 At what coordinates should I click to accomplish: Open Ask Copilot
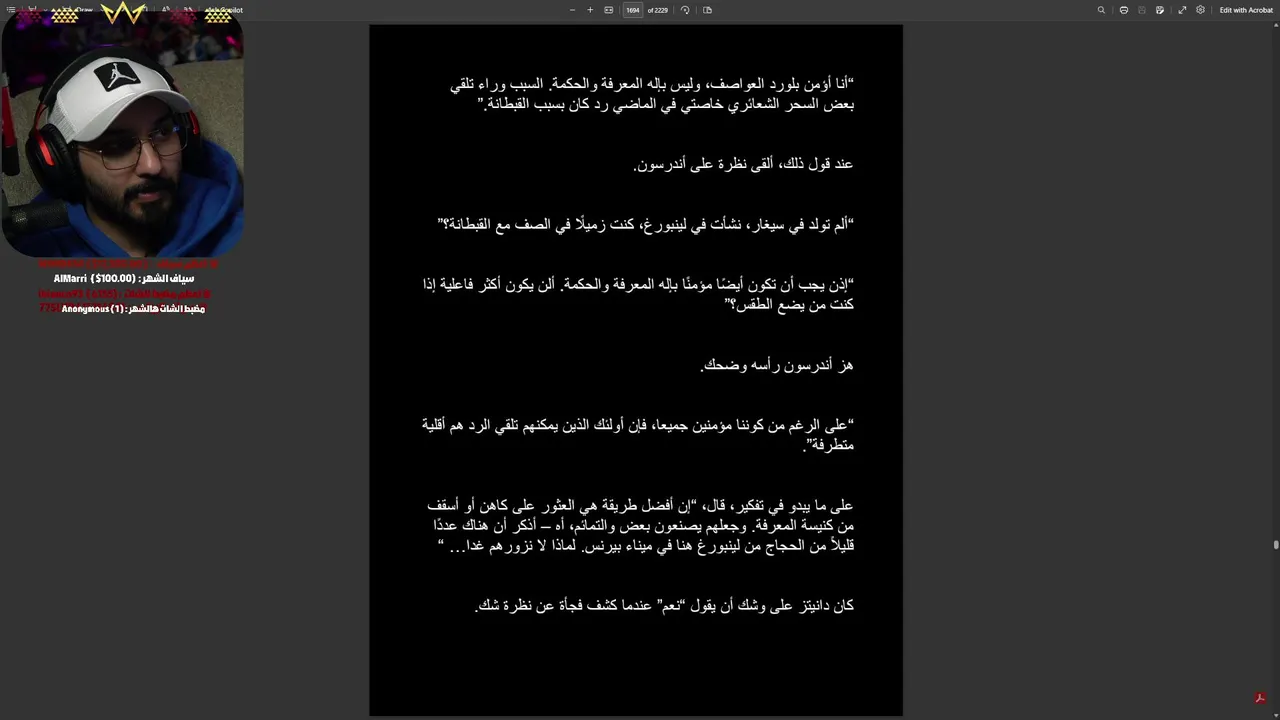[224, 10]
